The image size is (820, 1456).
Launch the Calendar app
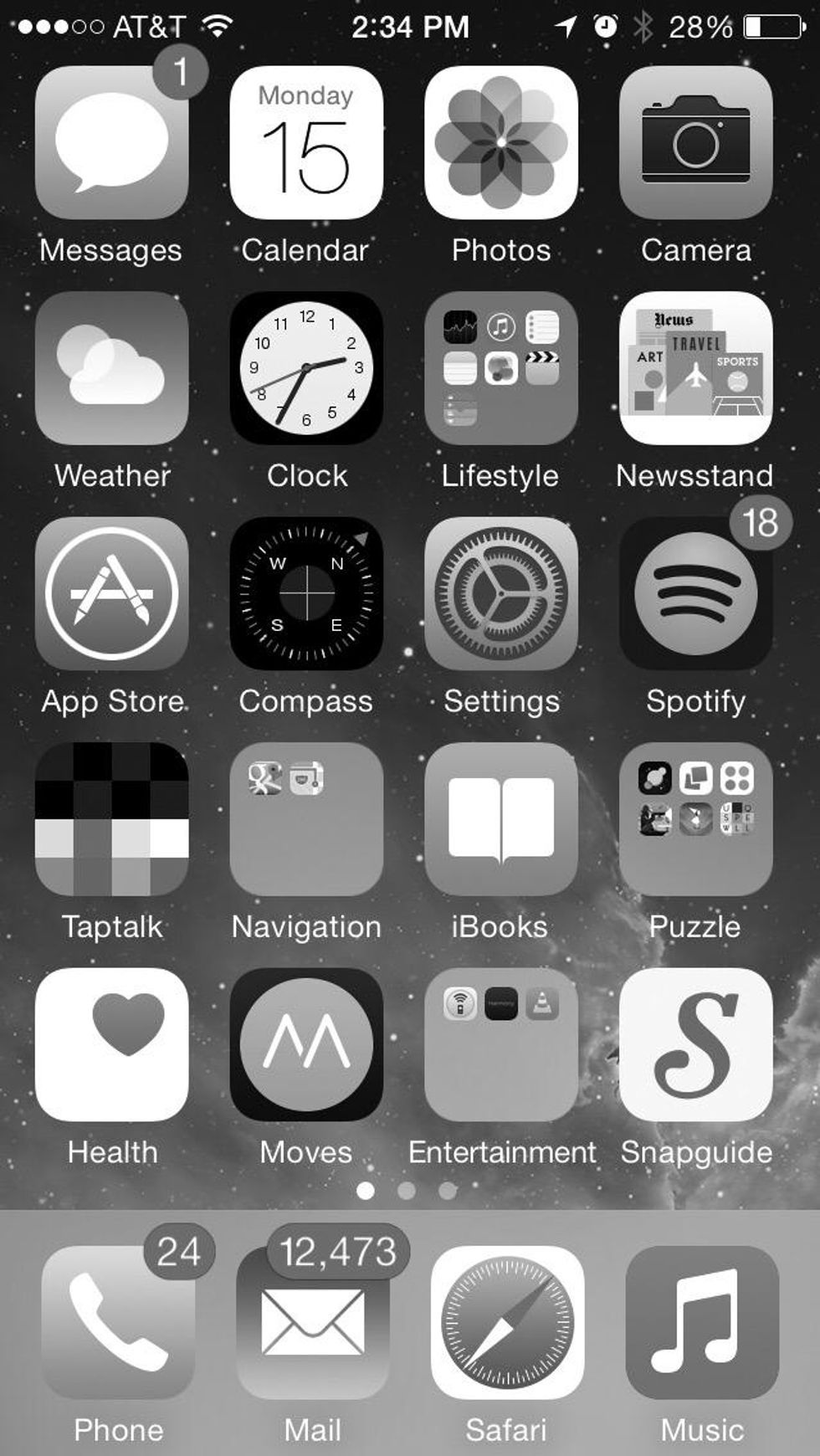306,142
